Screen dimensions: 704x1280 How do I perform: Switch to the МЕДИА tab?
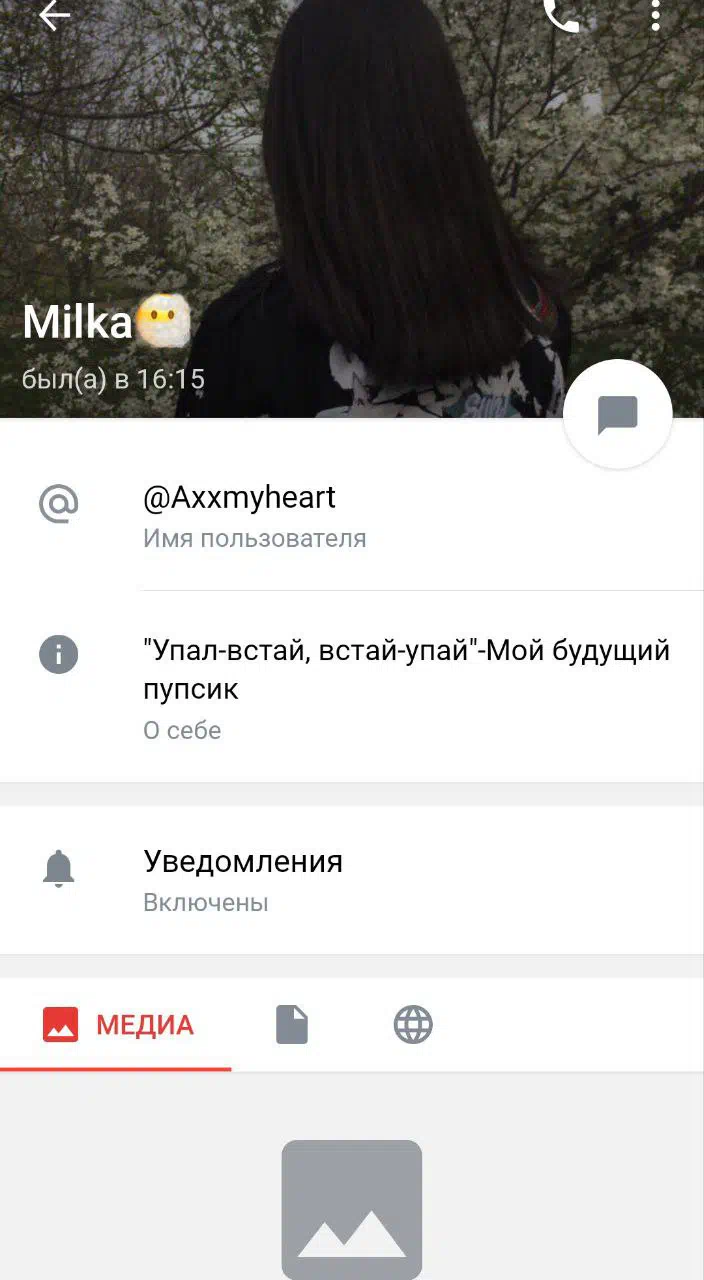tap(117, 1025)
